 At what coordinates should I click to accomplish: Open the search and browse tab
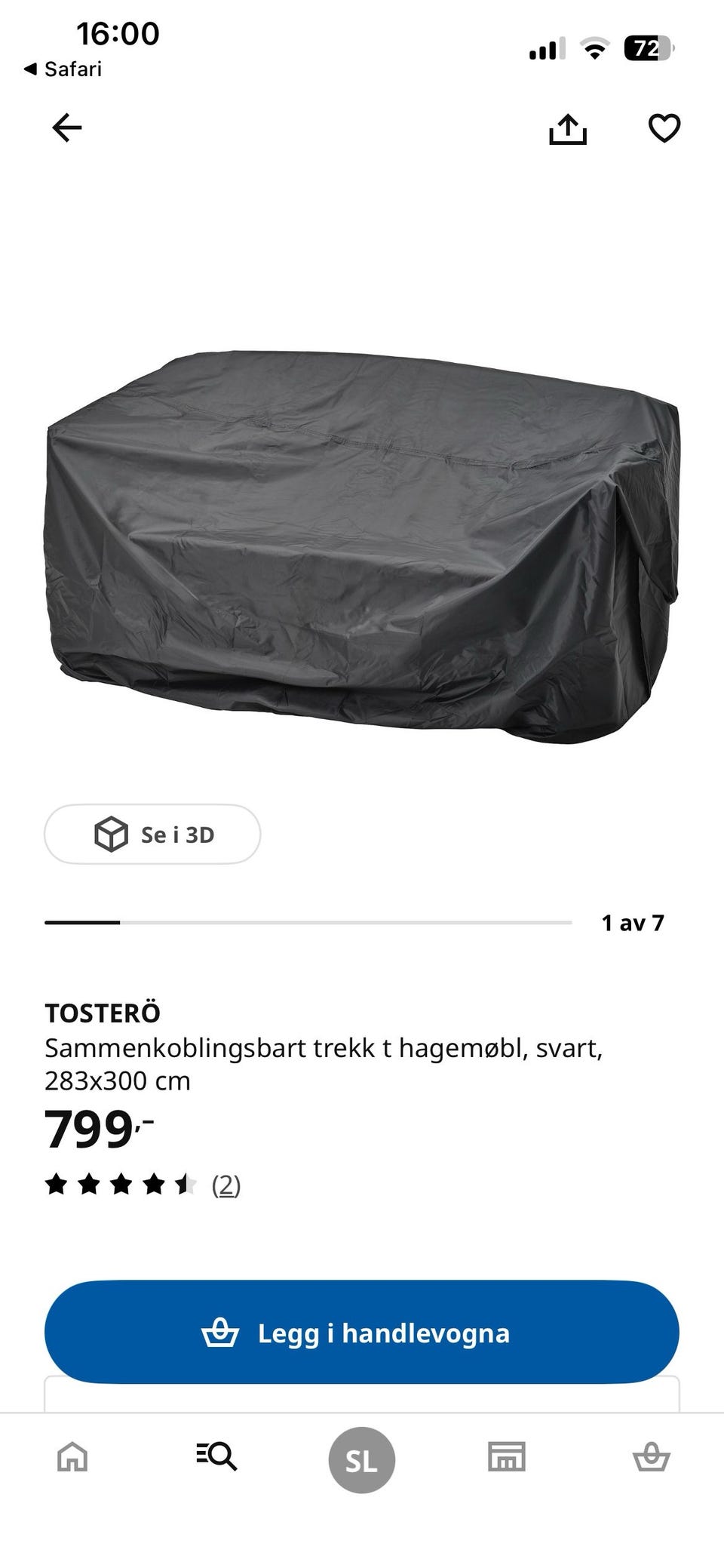[217, 1456]
